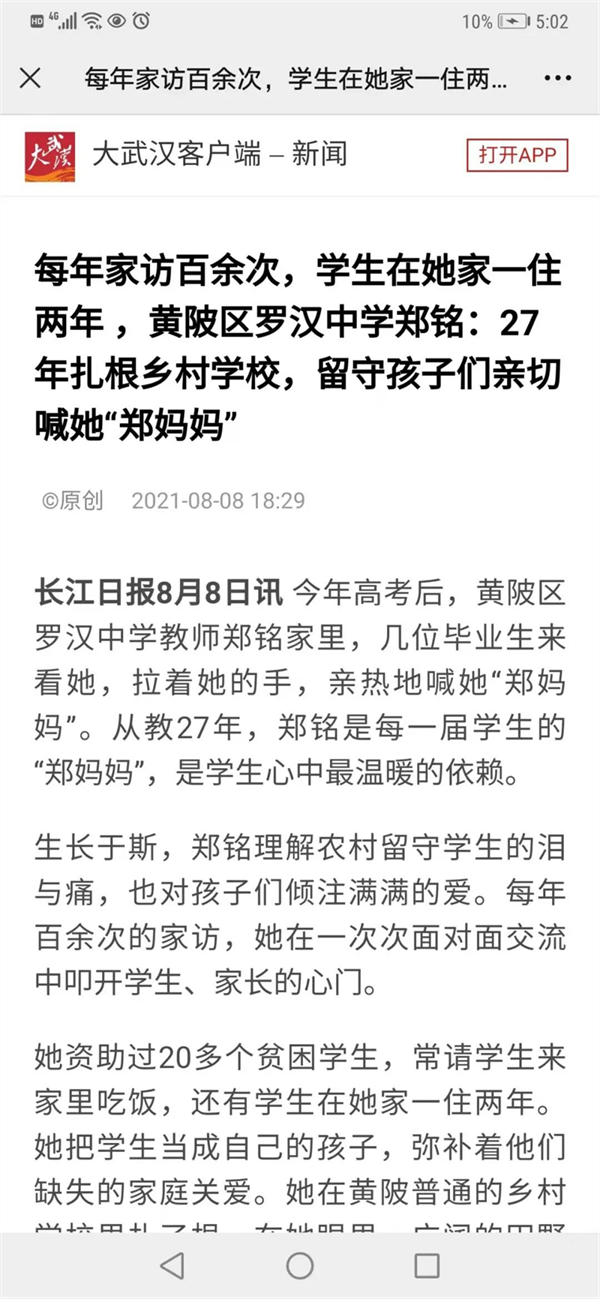600x1299 pixels.
Task: Tap the 打开APP button
Action: pyautogui.click(x=517, y=155)
